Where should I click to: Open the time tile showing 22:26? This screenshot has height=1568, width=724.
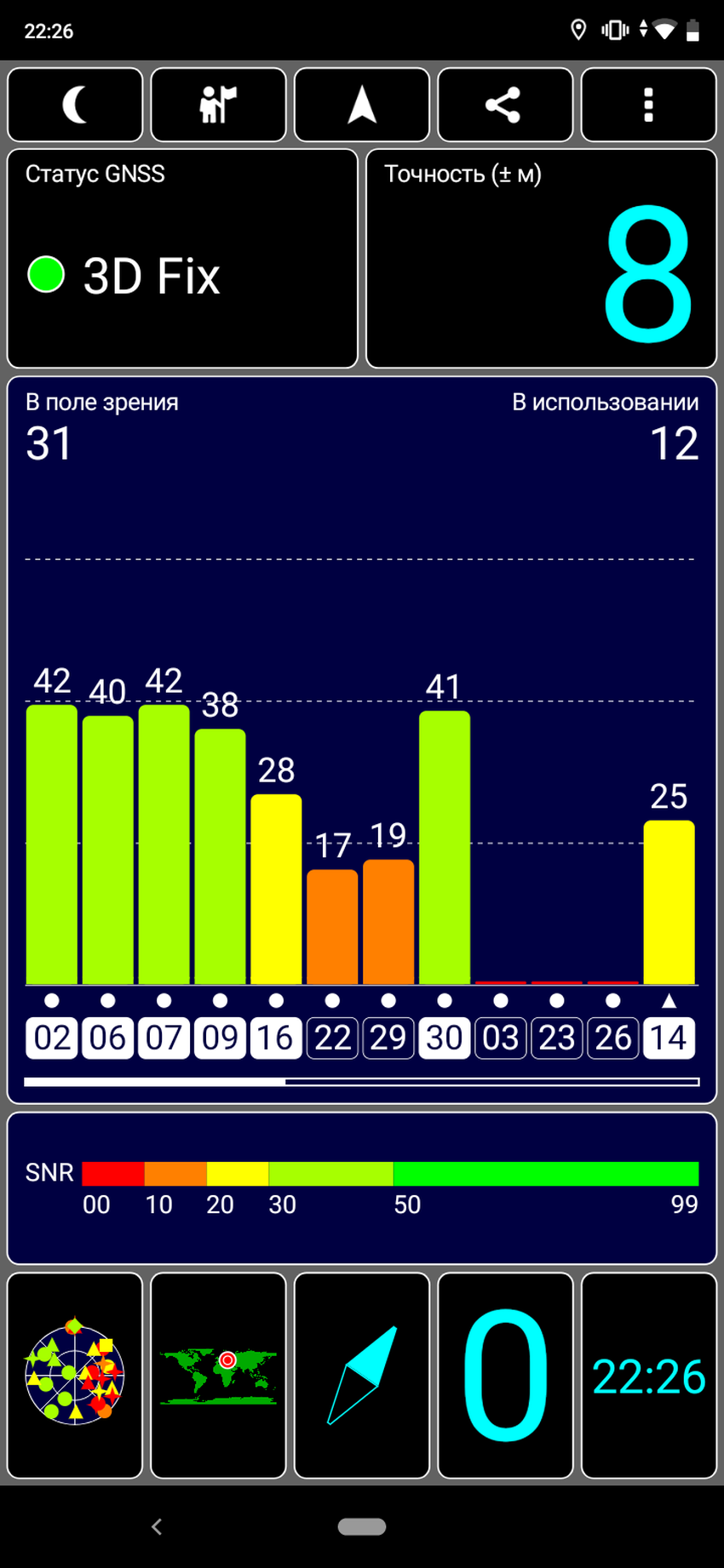(x=648, y=1376)
